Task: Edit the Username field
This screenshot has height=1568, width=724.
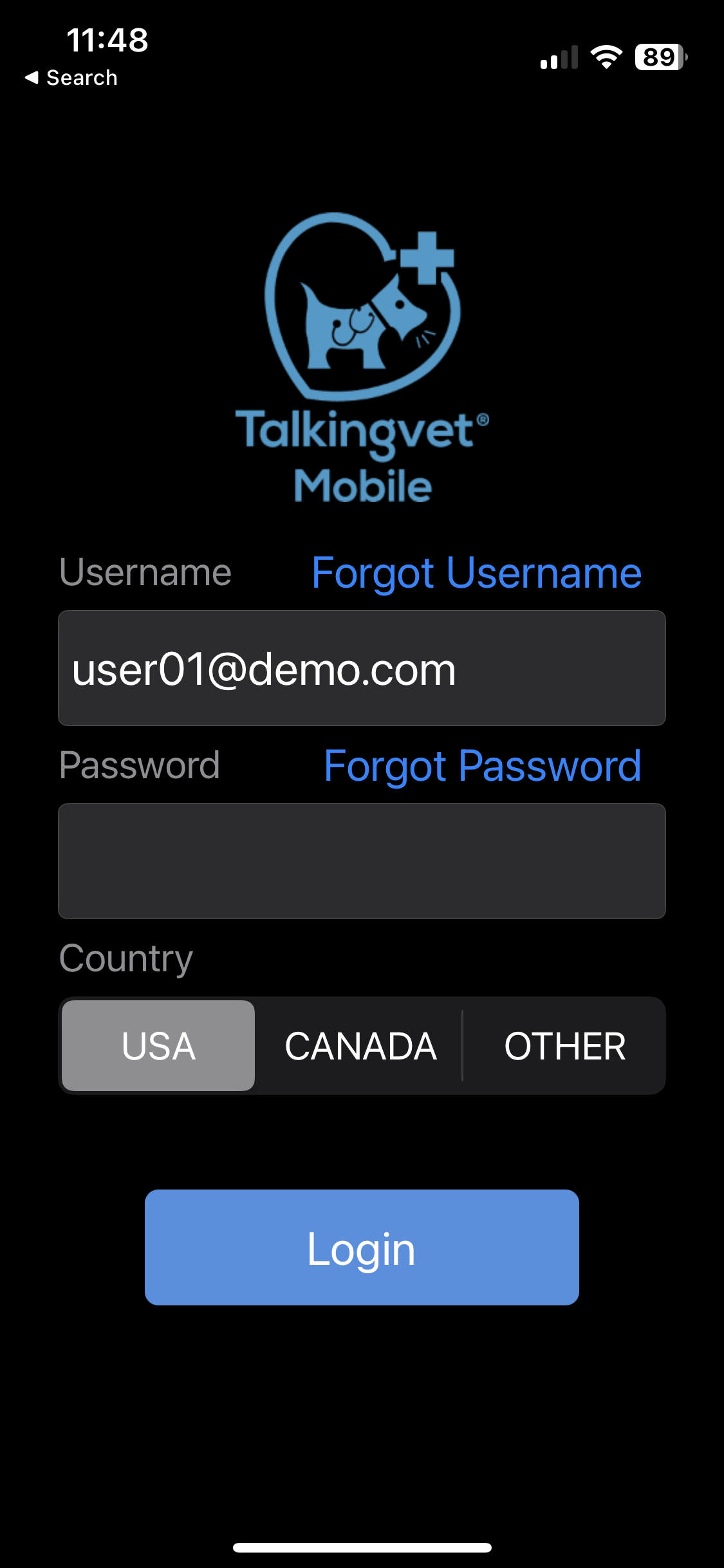Action: point(362,668)
